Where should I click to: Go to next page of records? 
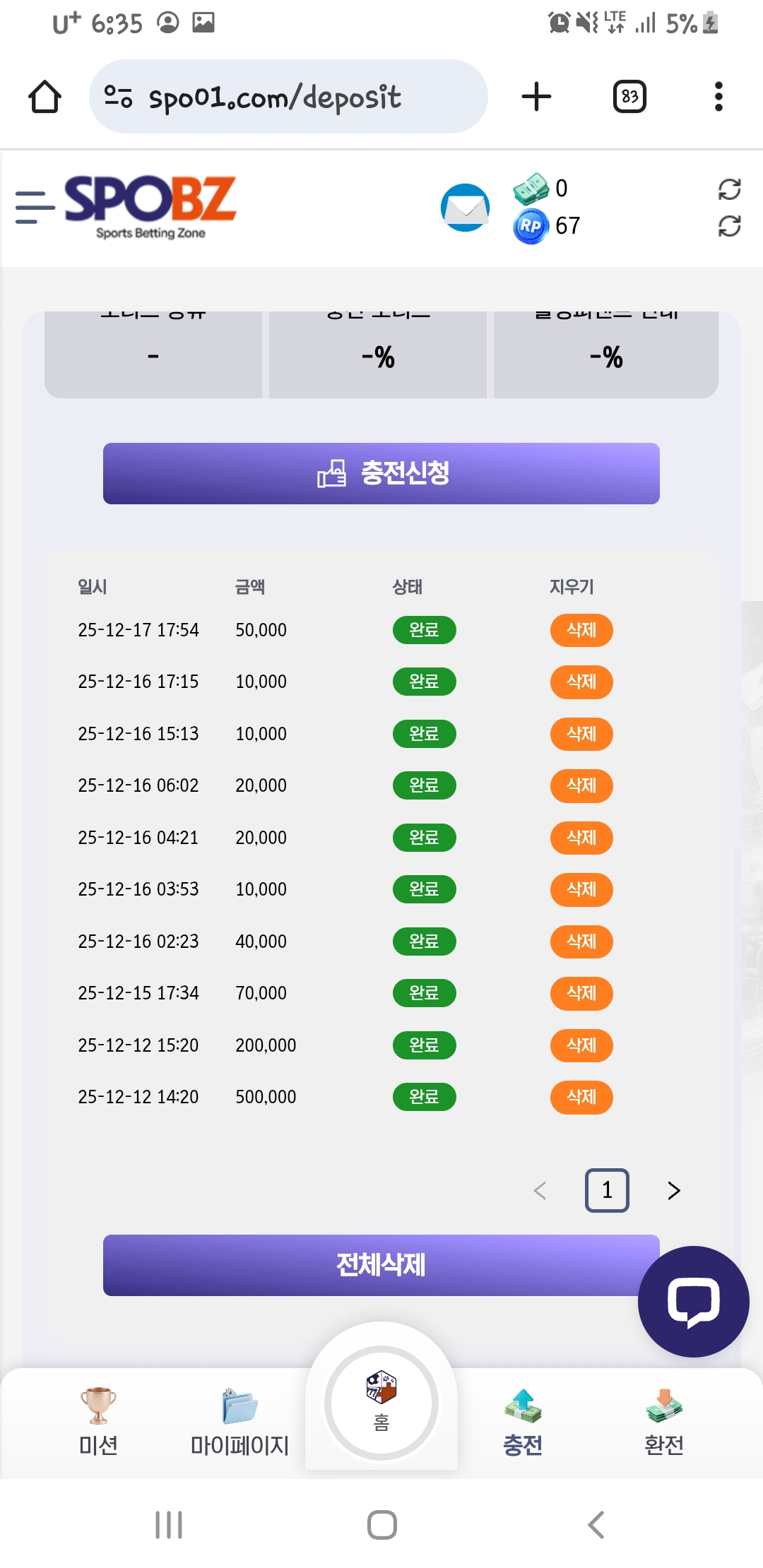click(x=673, y=1191)
